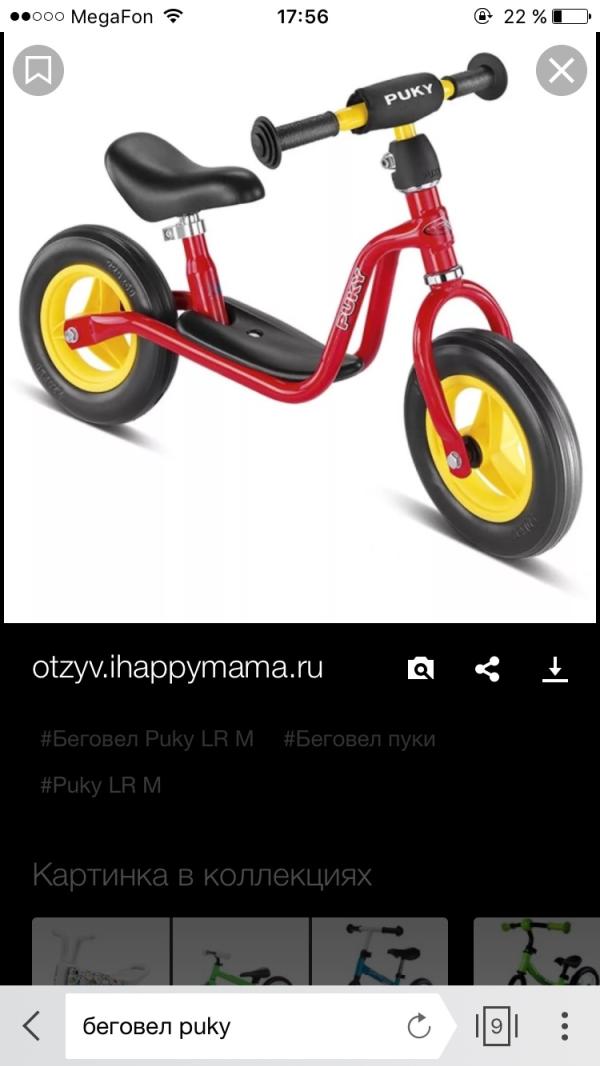Screen dimensions: 600x1066
Task: Search by this image using the camera icon
Action: [421, 669]
